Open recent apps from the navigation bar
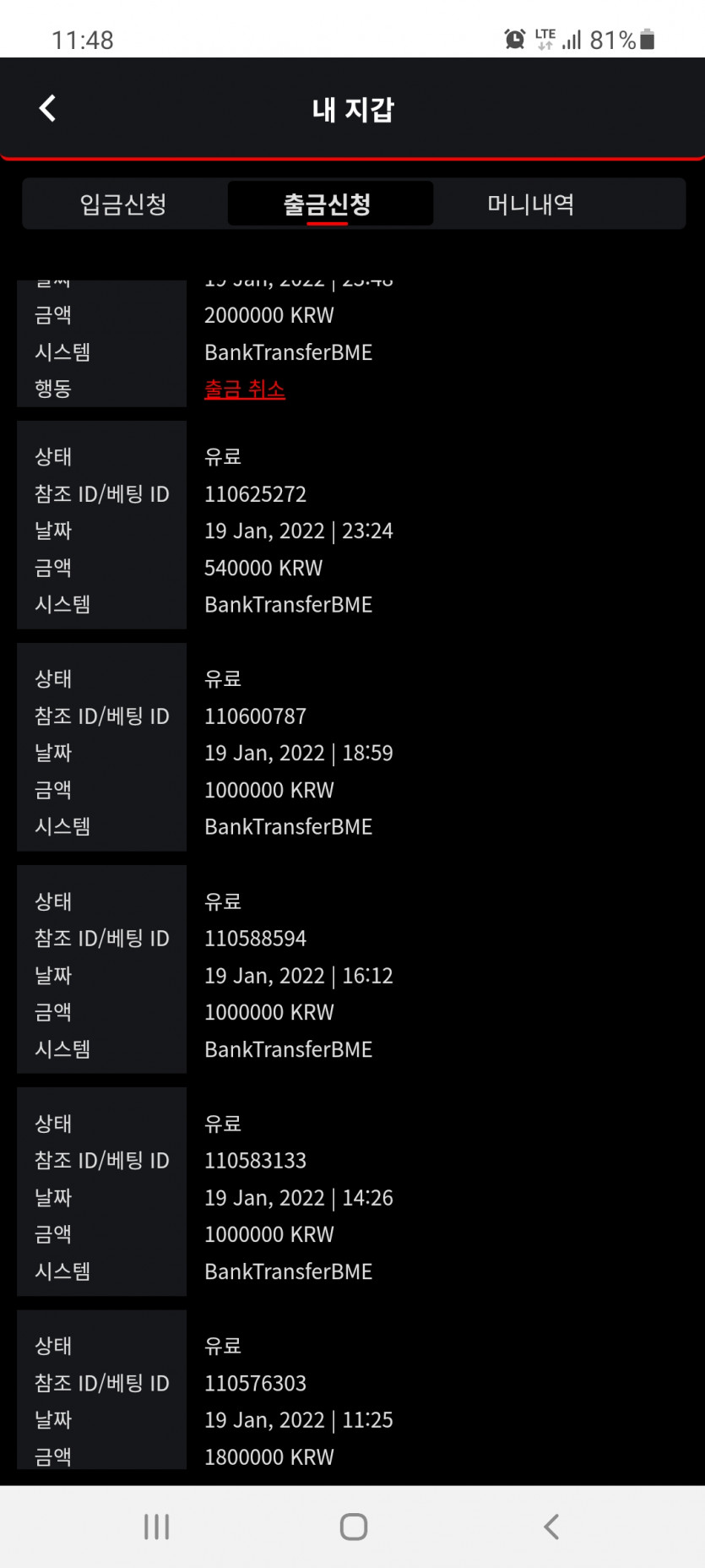Viewport: 705px width, 1568px height. pos(156,1526)
